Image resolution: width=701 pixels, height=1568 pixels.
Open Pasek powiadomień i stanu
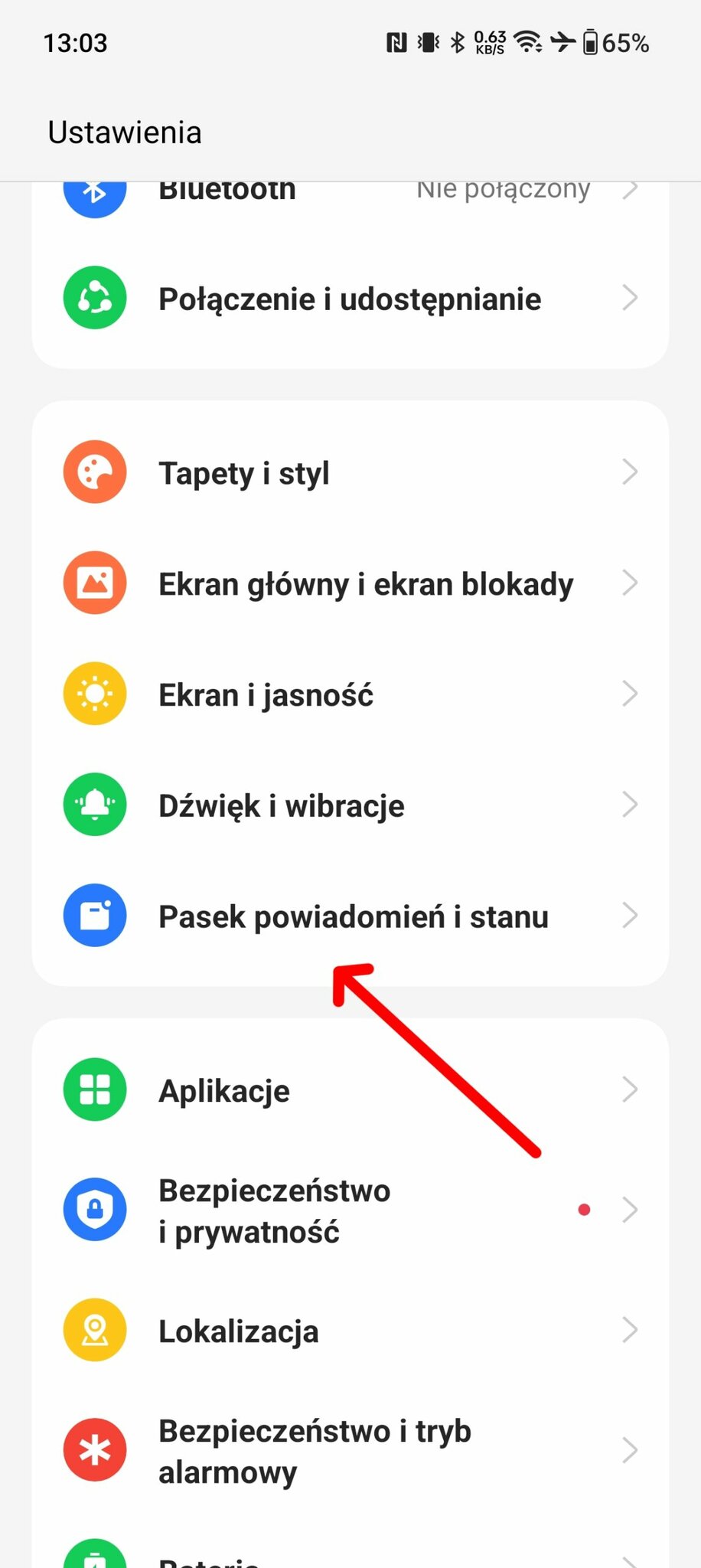point(350,916)
